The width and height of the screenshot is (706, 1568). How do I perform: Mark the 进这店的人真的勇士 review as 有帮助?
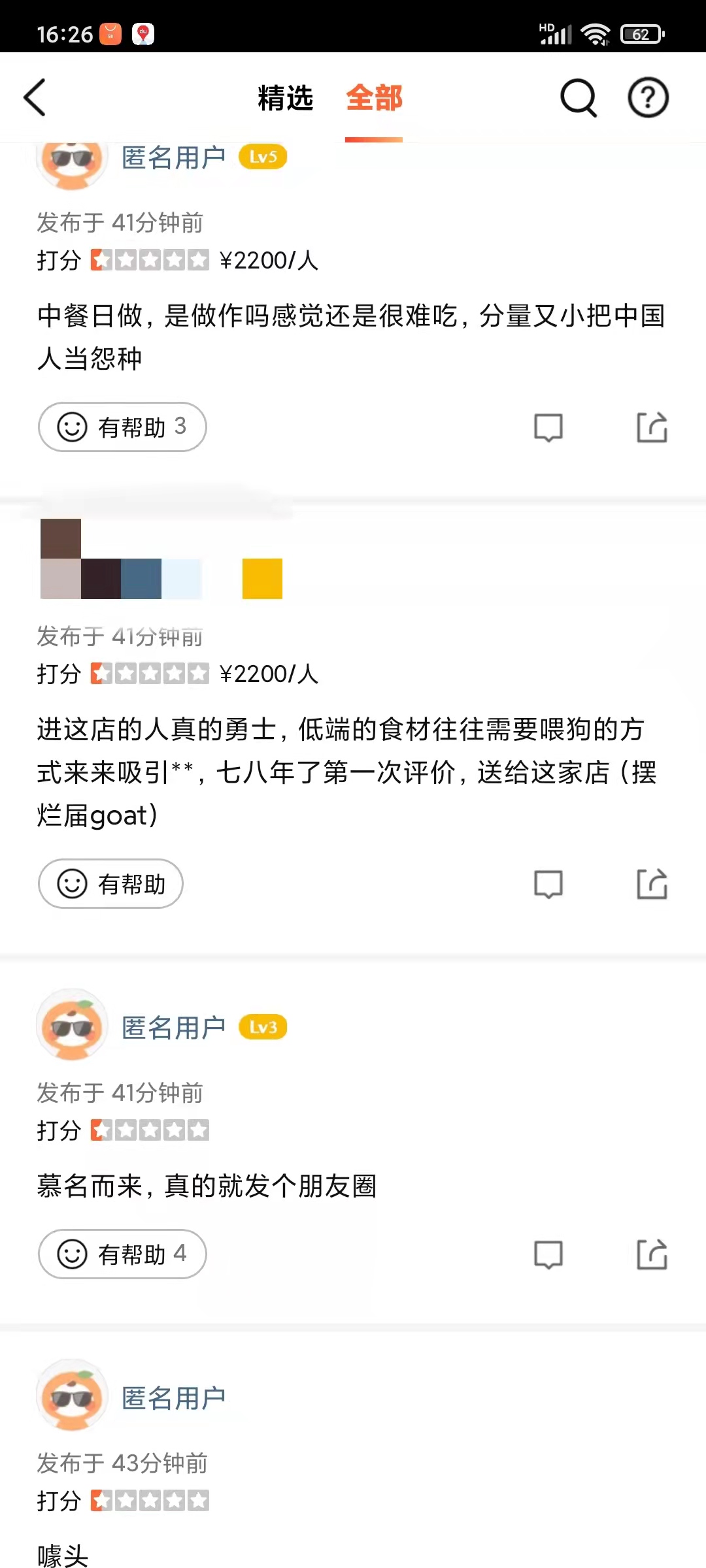(110, 884)
